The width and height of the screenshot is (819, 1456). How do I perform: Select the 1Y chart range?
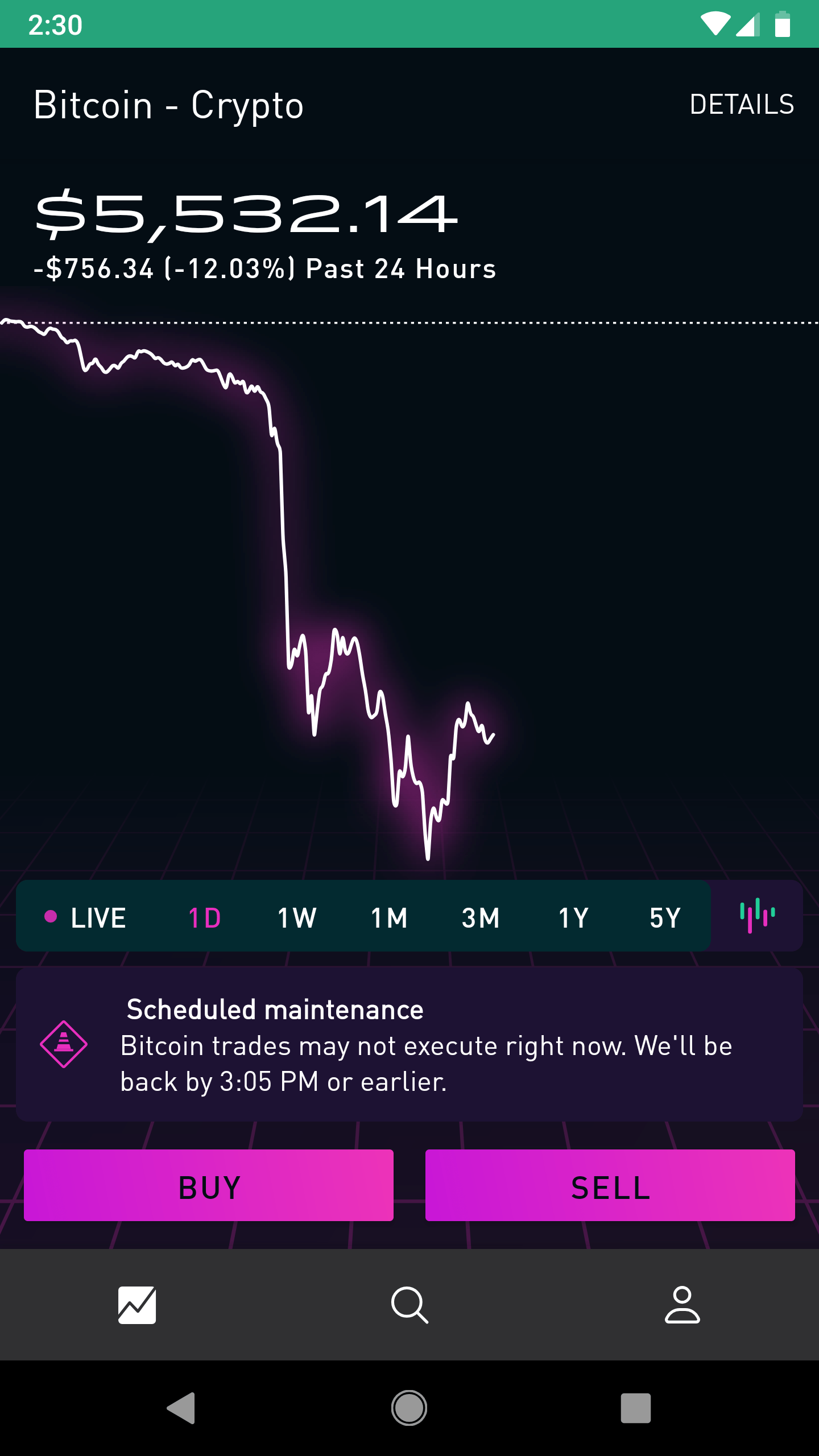pyautogui.click(x=573, y=917)
